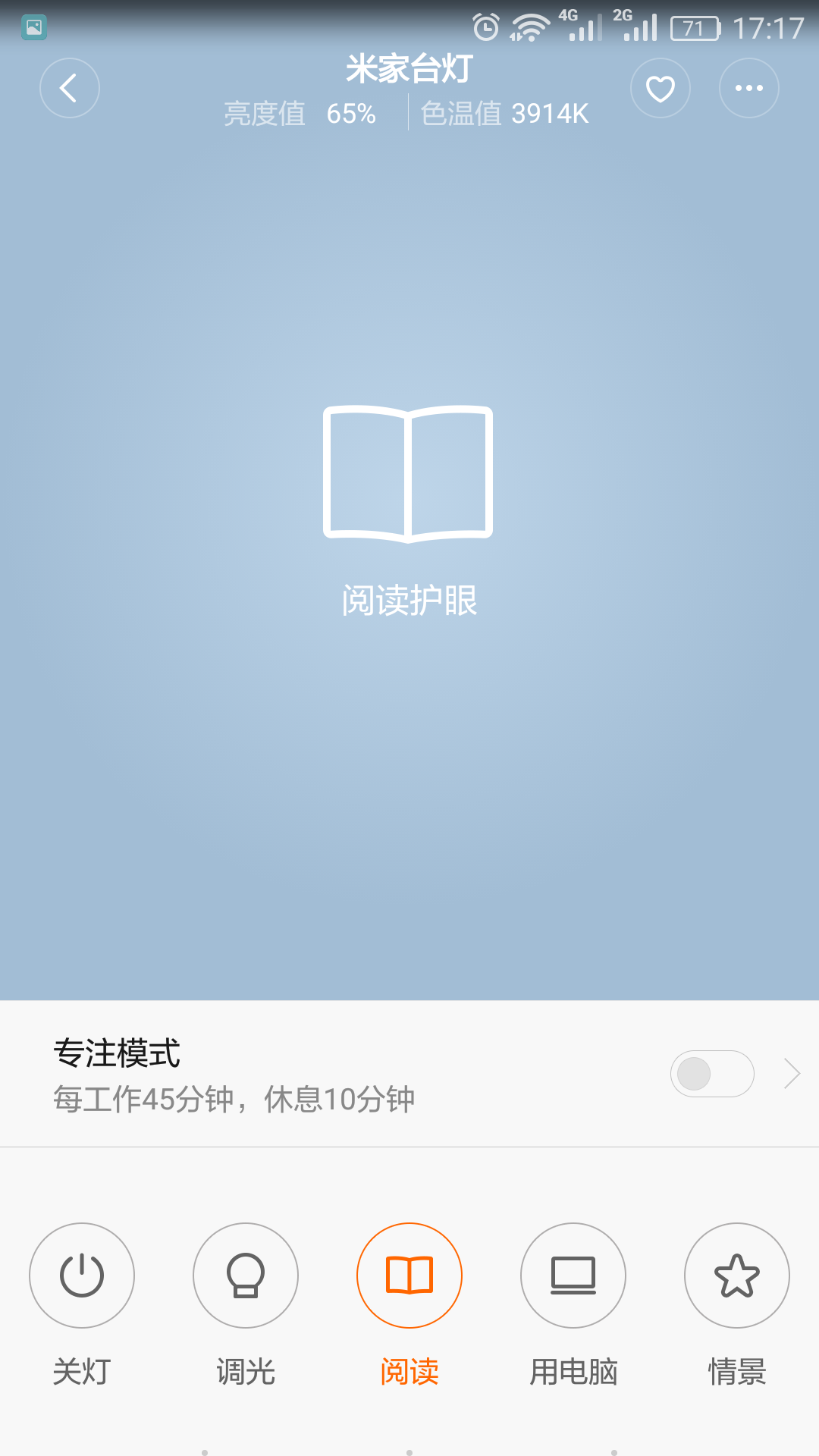Go back using the top-left arrow
The image size is (819, 1456).
70,88
